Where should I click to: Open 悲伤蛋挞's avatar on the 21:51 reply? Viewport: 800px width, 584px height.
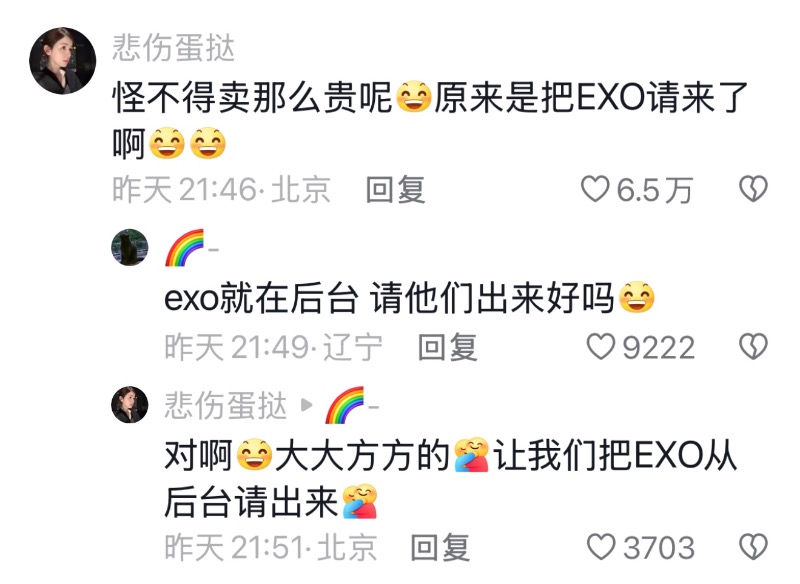[130, 404]
